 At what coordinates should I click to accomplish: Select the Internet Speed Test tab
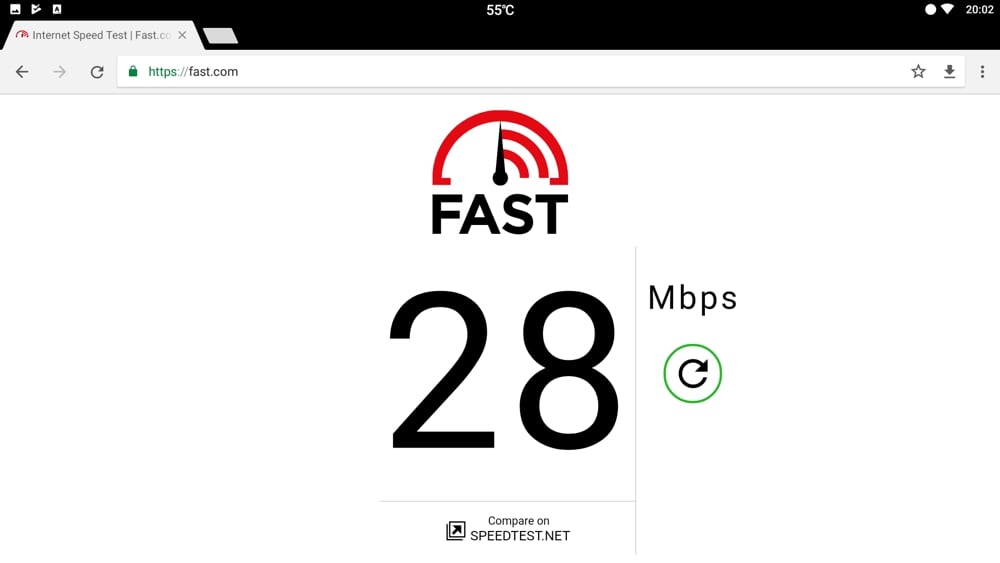click(x=95, y=35)
